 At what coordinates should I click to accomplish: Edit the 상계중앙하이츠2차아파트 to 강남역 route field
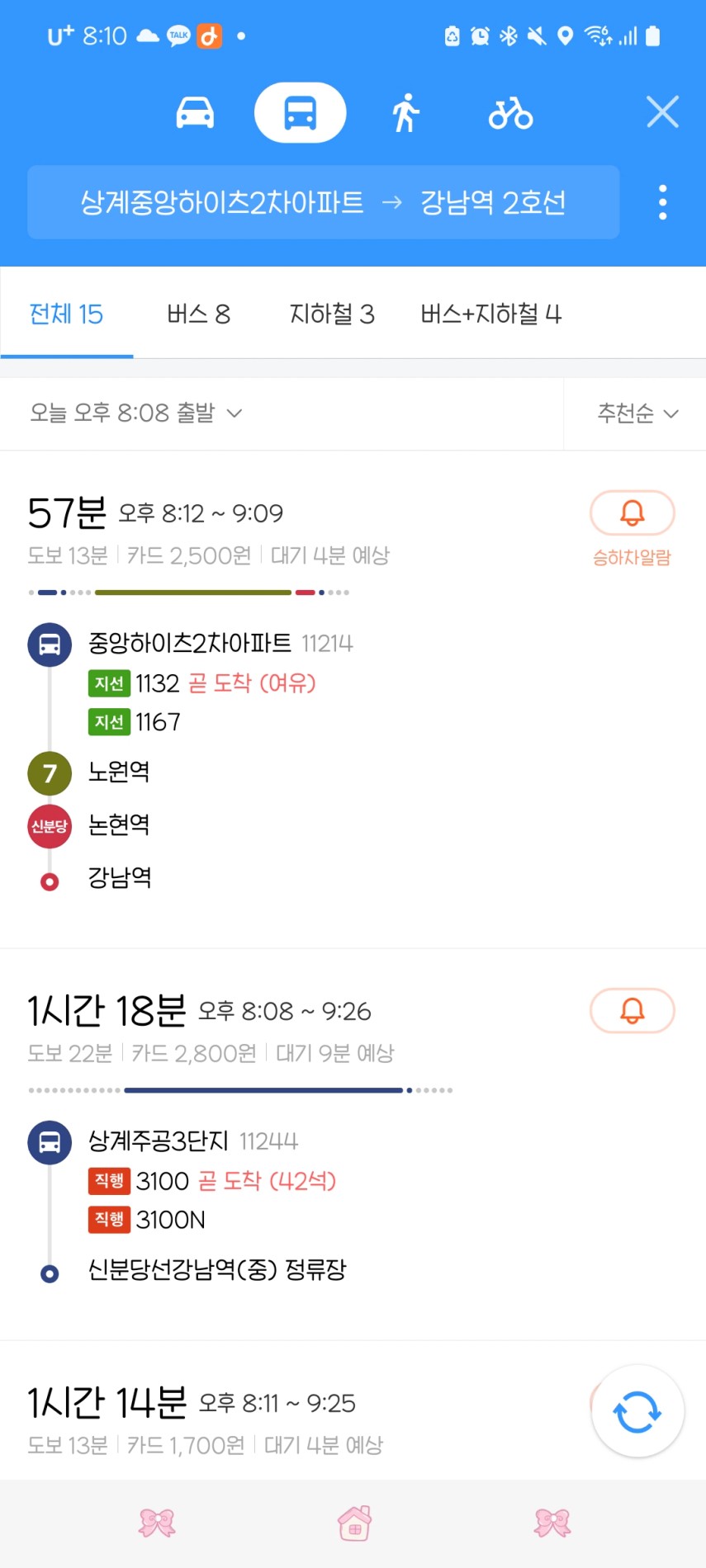pos(324,202)
